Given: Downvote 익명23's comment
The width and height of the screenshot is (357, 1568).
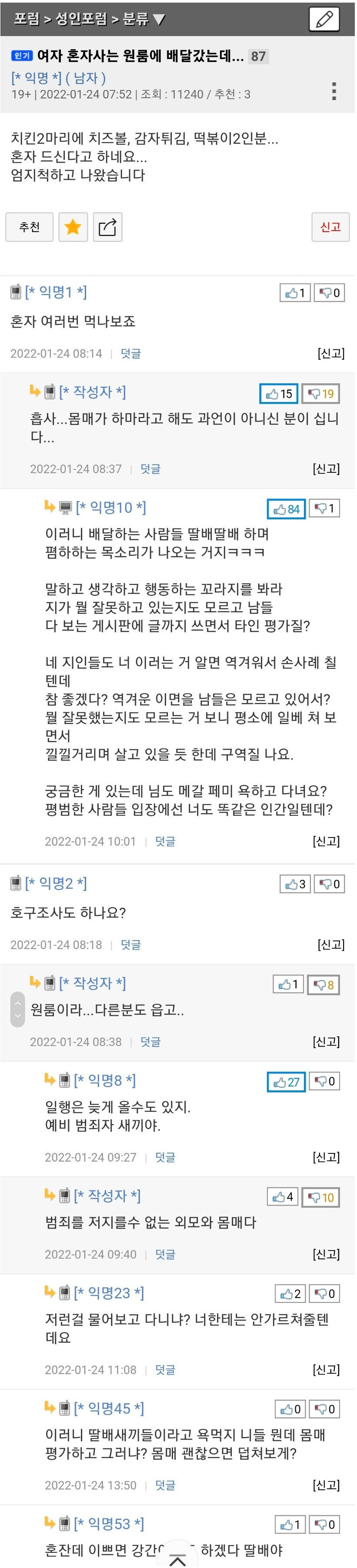Looking at the screenshot, I should point(325,1293).
